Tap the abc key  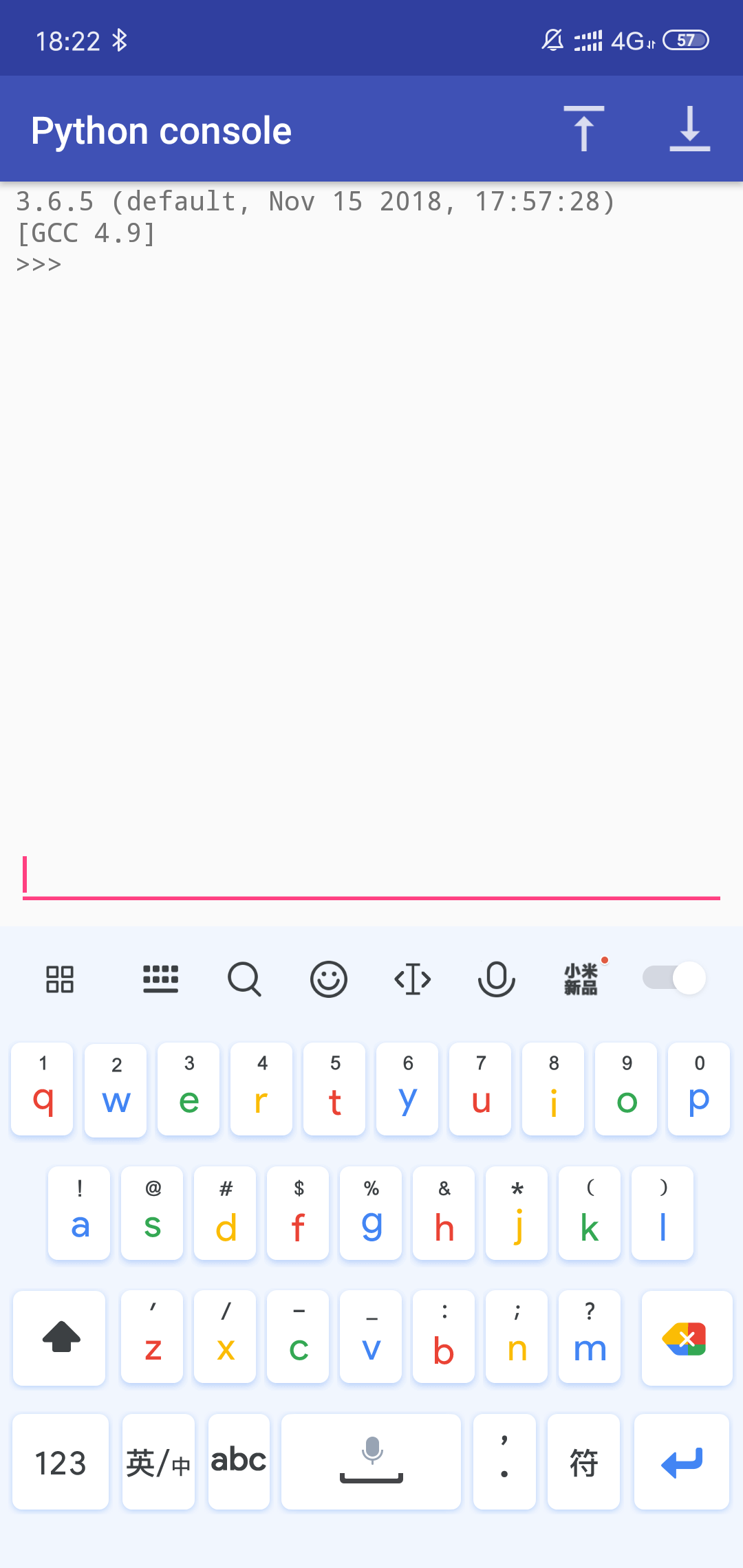click(x=239, y=1462)
